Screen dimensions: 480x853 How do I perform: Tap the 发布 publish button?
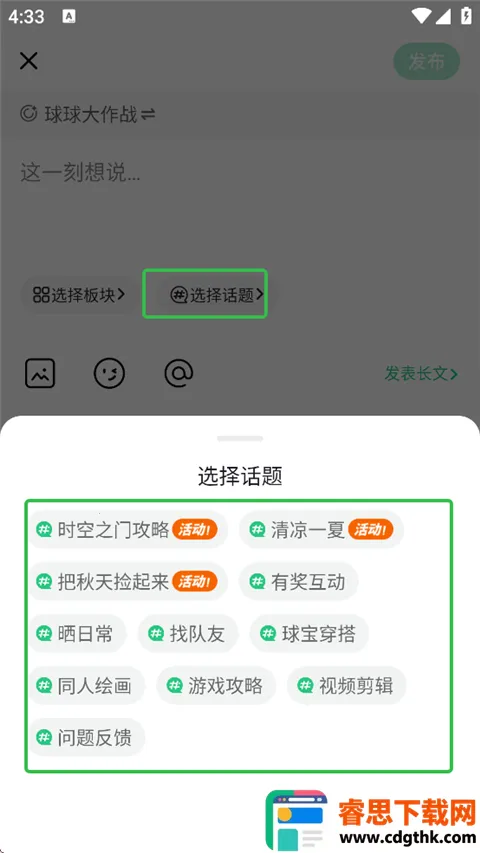pos(427,61)
